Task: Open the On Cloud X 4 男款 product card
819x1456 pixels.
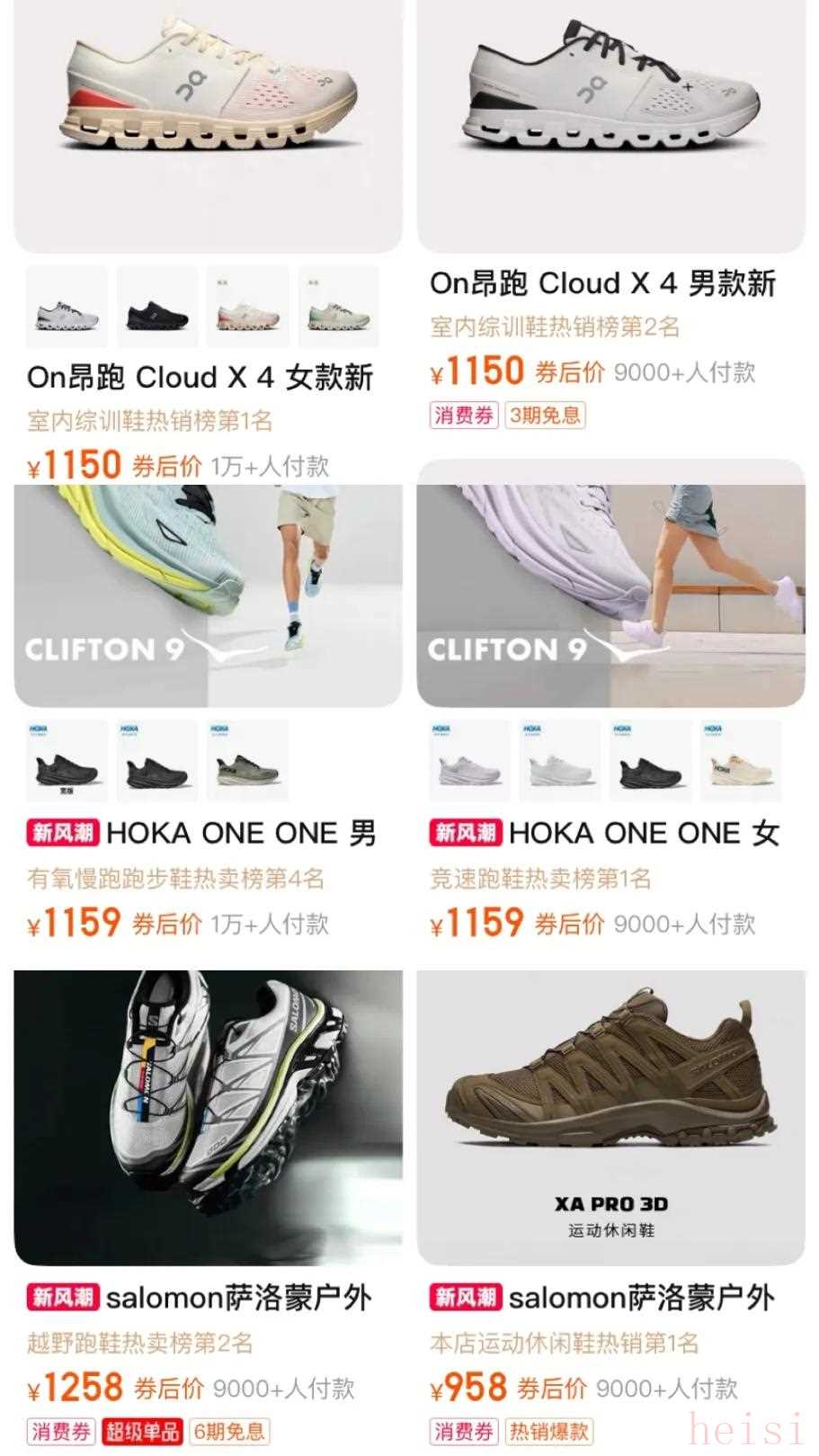Action: pyautogui.click(x=610, y=126)
